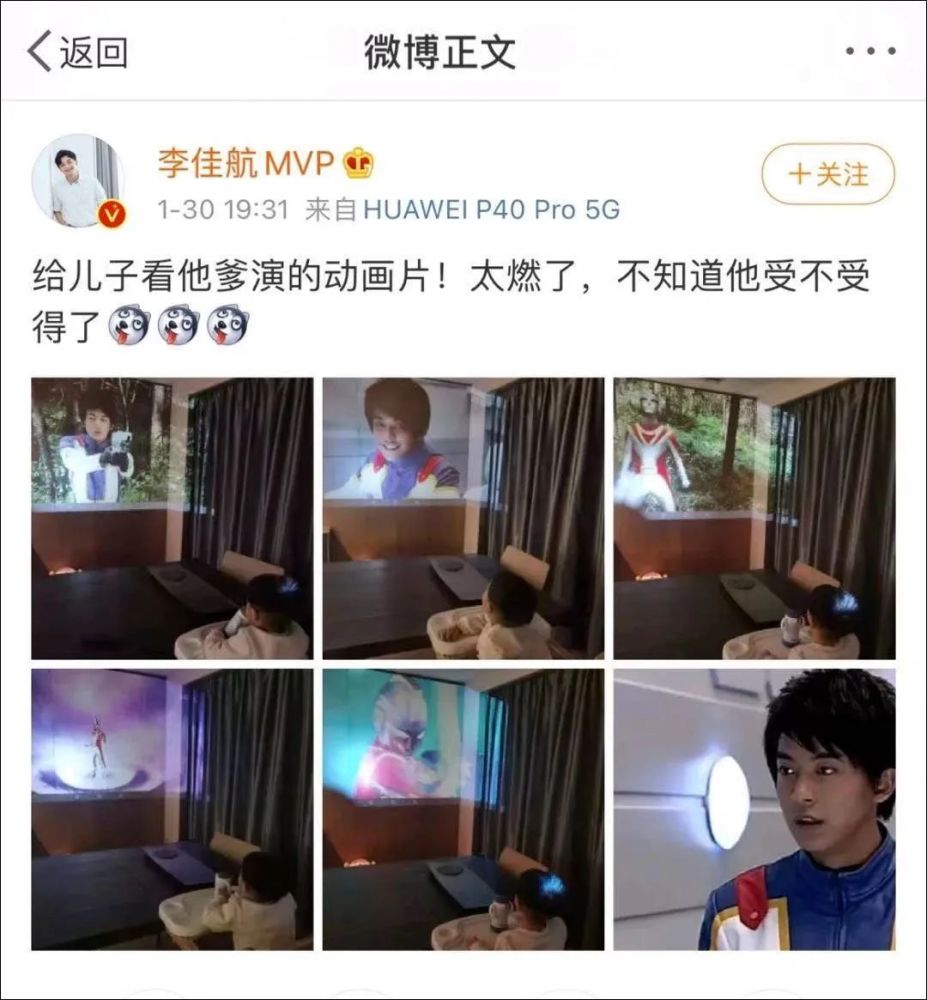View the first photo, the man aiming a gun
Screen dimensions: 927x1000
point(172,518)
